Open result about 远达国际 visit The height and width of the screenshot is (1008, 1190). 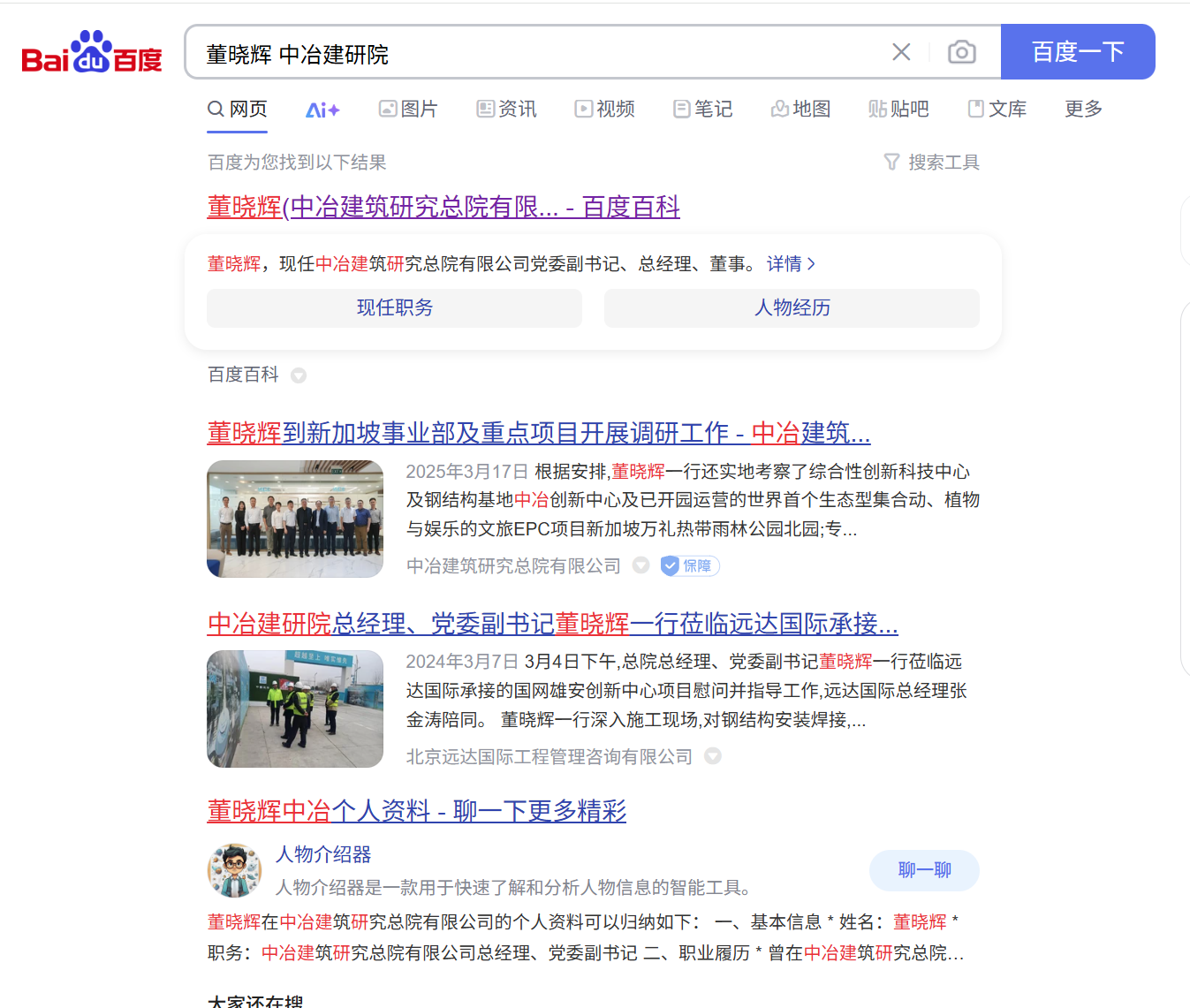point(552,624)
